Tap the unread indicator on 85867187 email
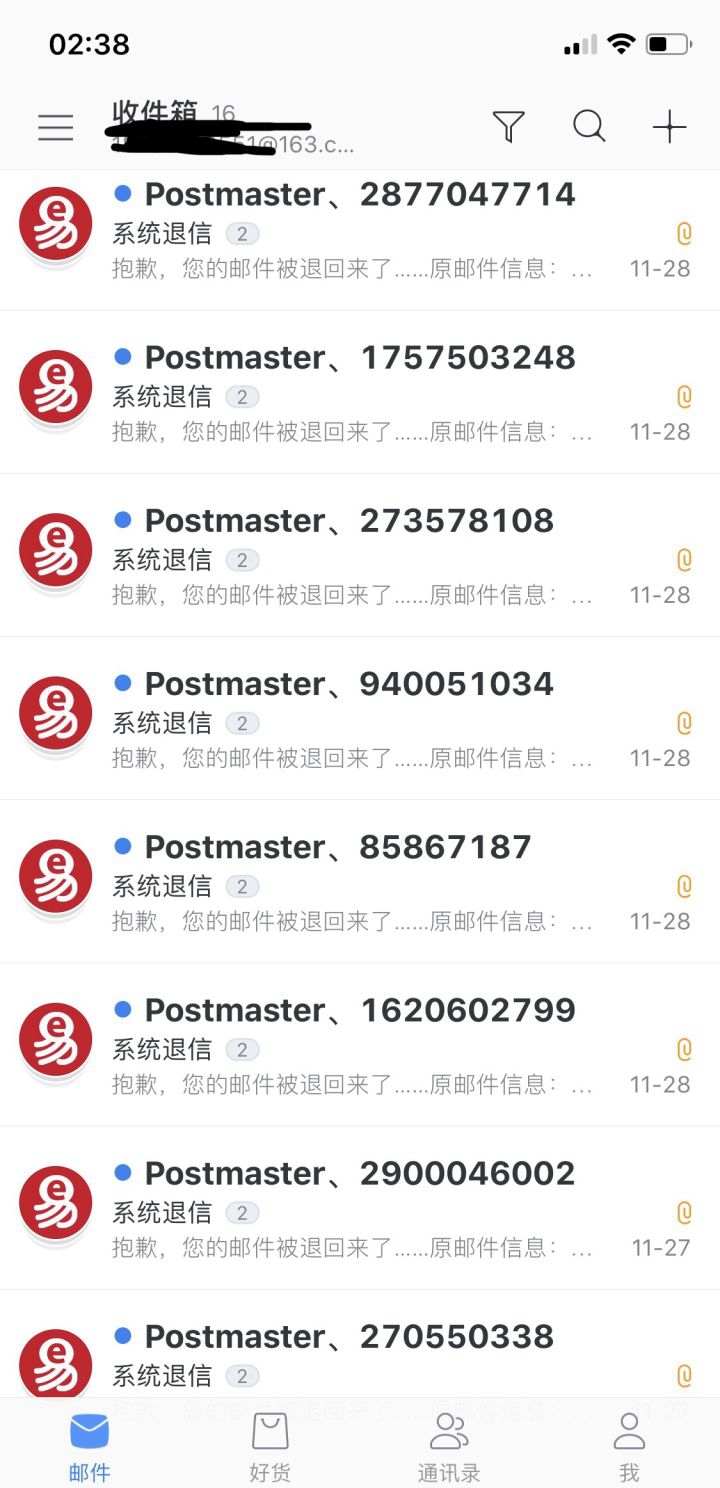720x1488 pixels. pos(122,845)
